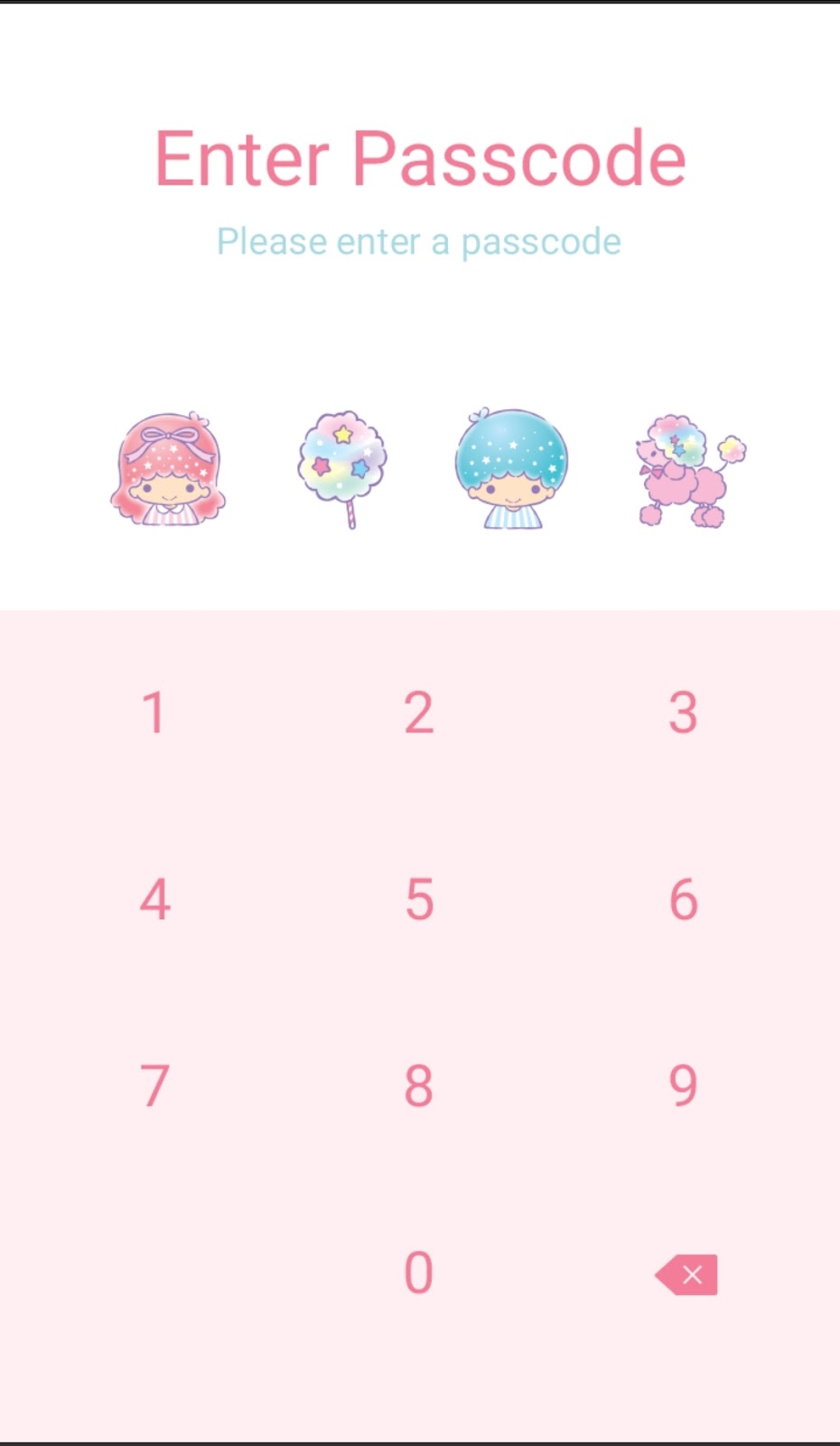Screen dimensions: 840x1446
Task: Tap the number 2 key
Action: point(418,713)
